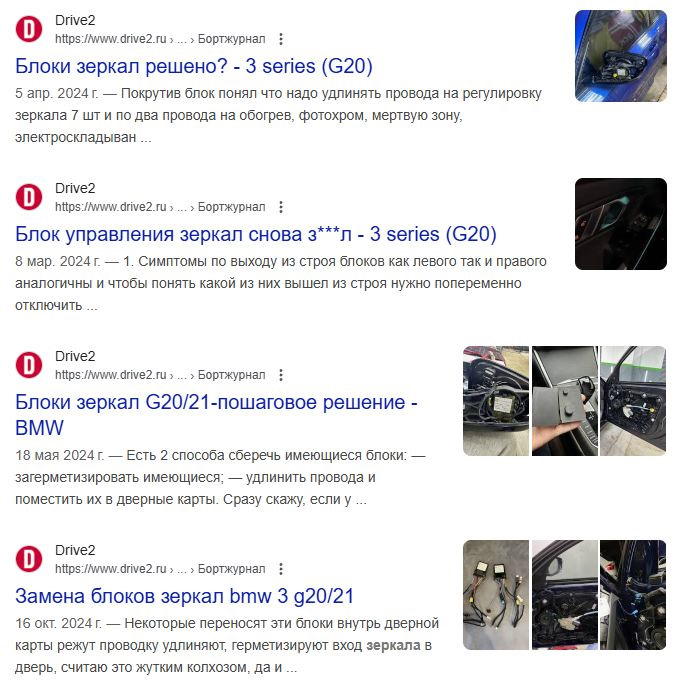Open three-dot menu for "Блок управления зеркал" result
This screenshot has width=684, height=694.
click(x=281, y=207)
